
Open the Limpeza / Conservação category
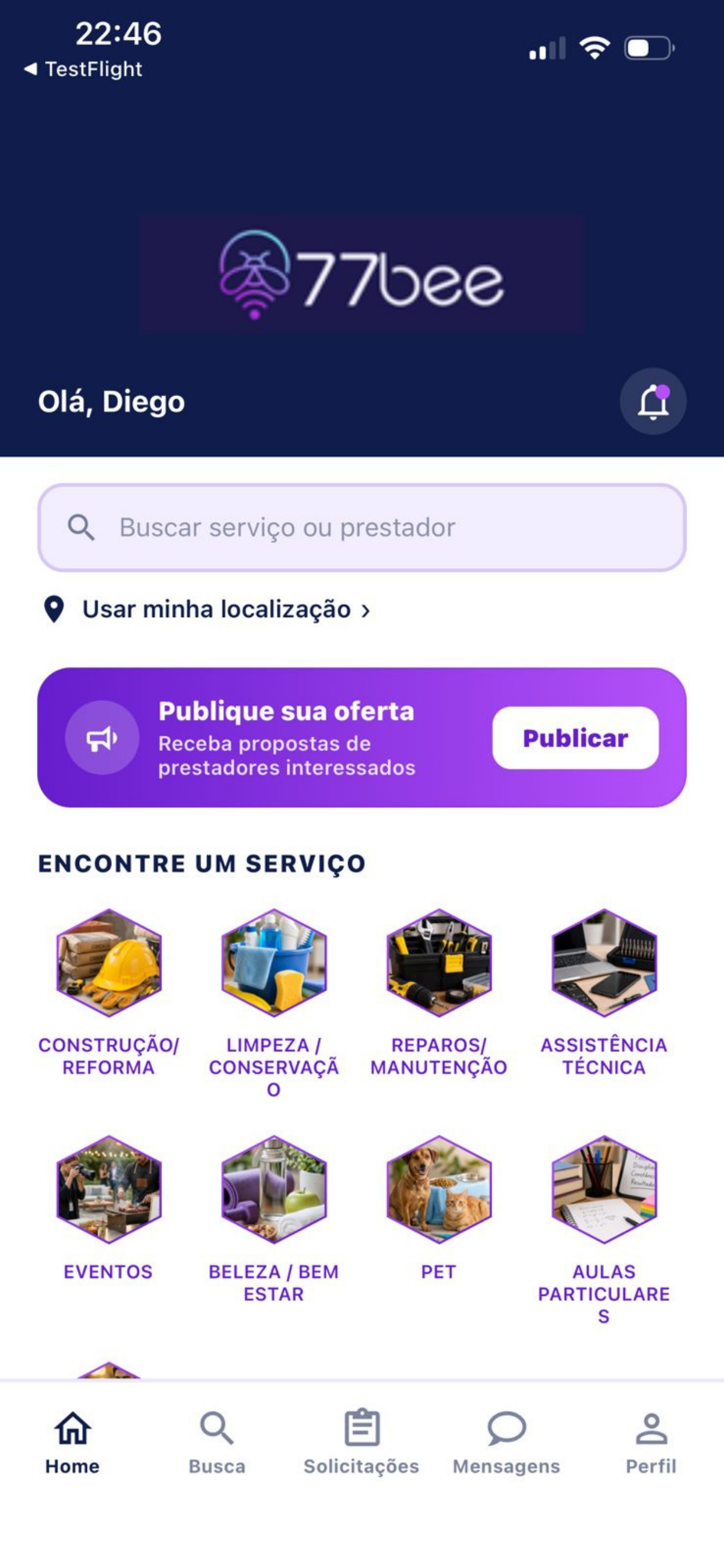coord(274,1003)
